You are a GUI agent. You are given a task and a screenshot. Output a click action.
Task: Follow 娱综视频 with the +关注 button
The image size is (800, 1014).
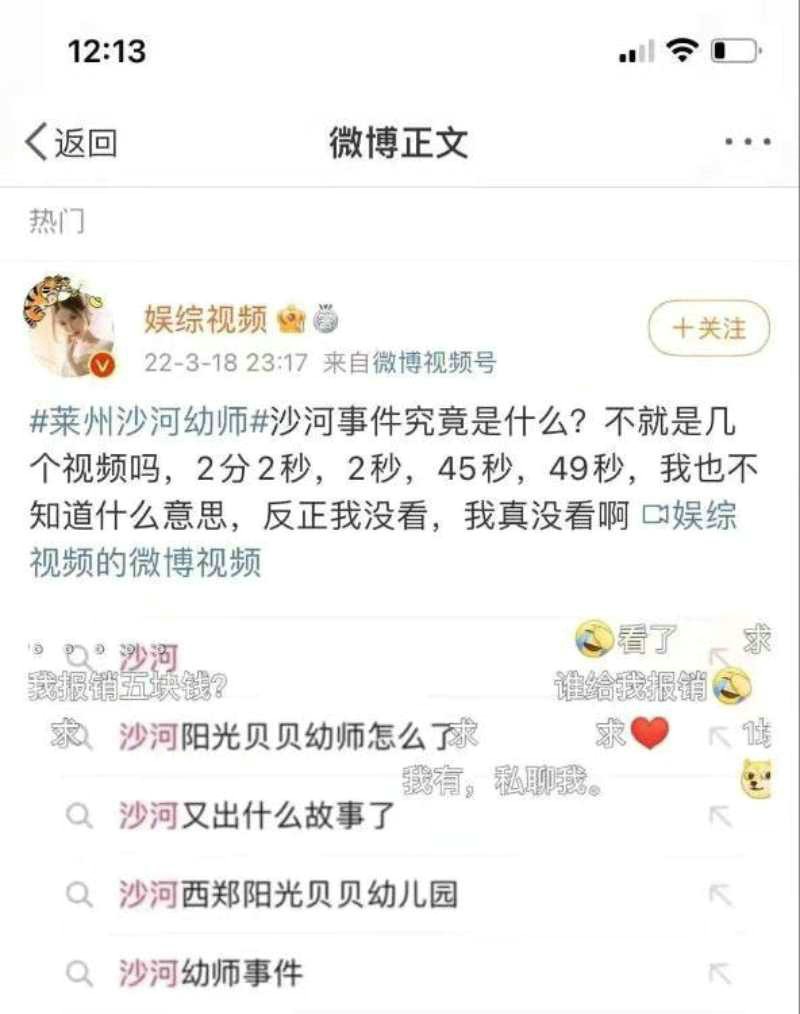pos(709,328)
